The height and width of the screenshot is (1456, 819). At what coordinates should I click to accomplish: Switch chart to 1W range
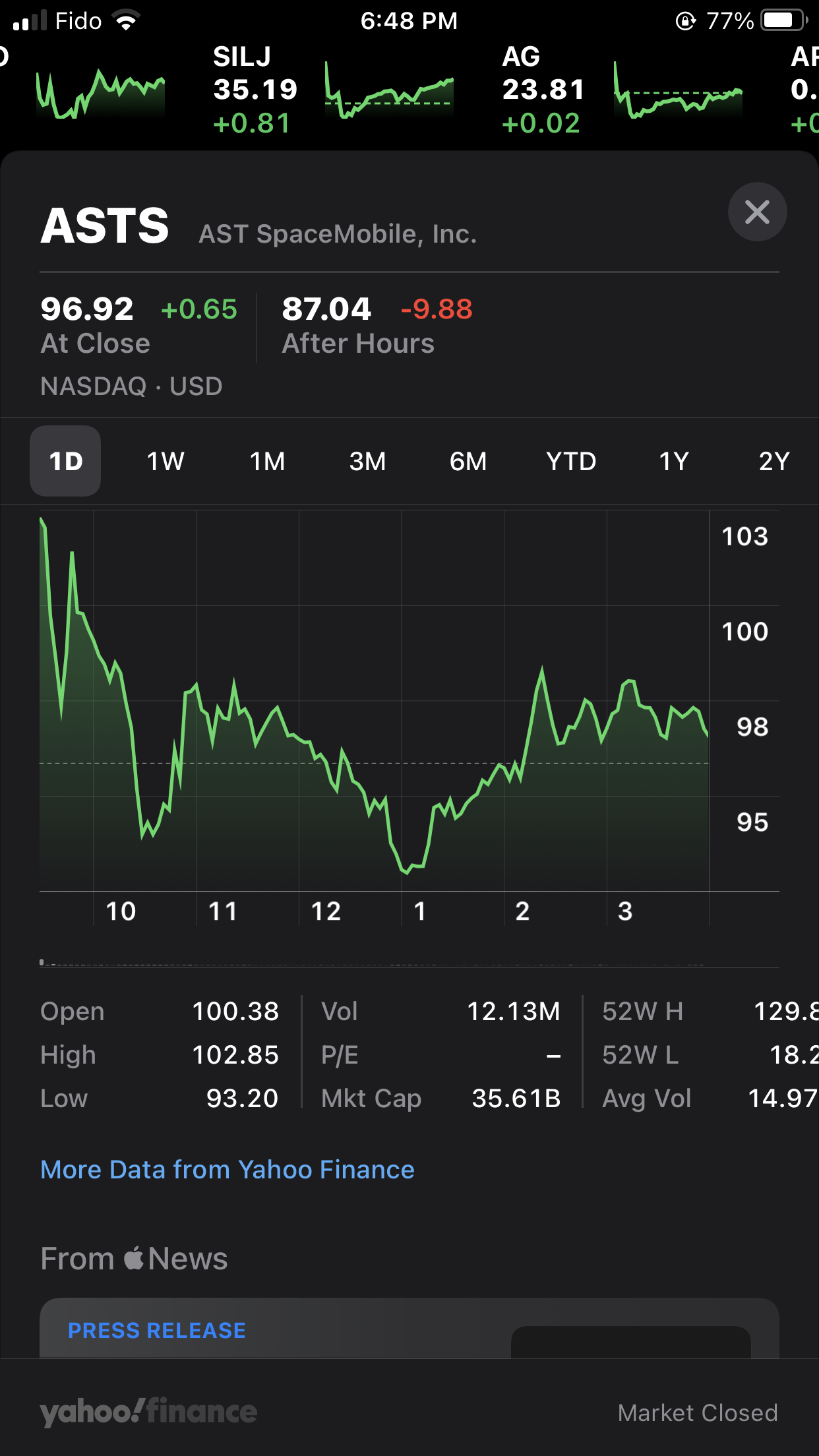[165, 461]
